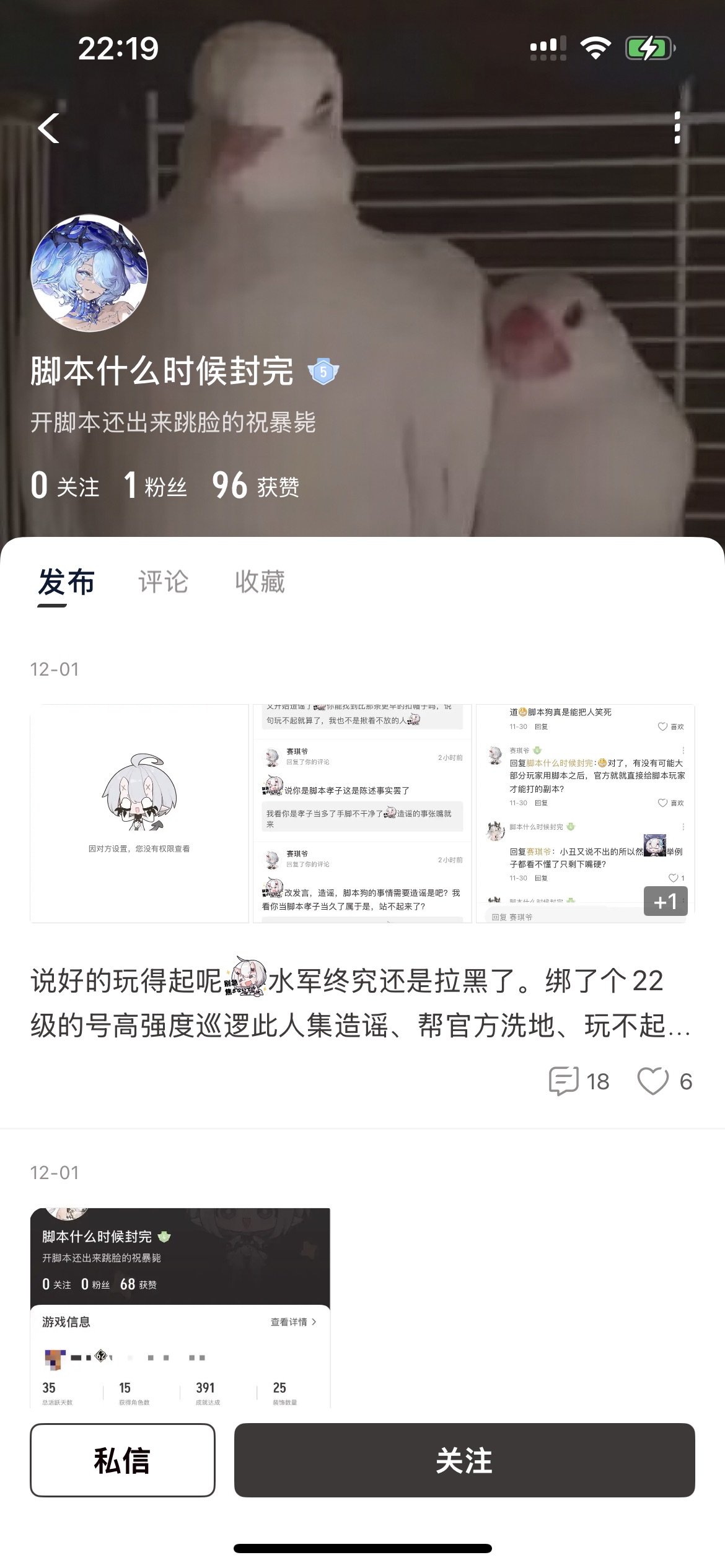This screenshot has width=725, height=1568.
Task: Send a 私信 private message
Action: tap(123, 1460)
